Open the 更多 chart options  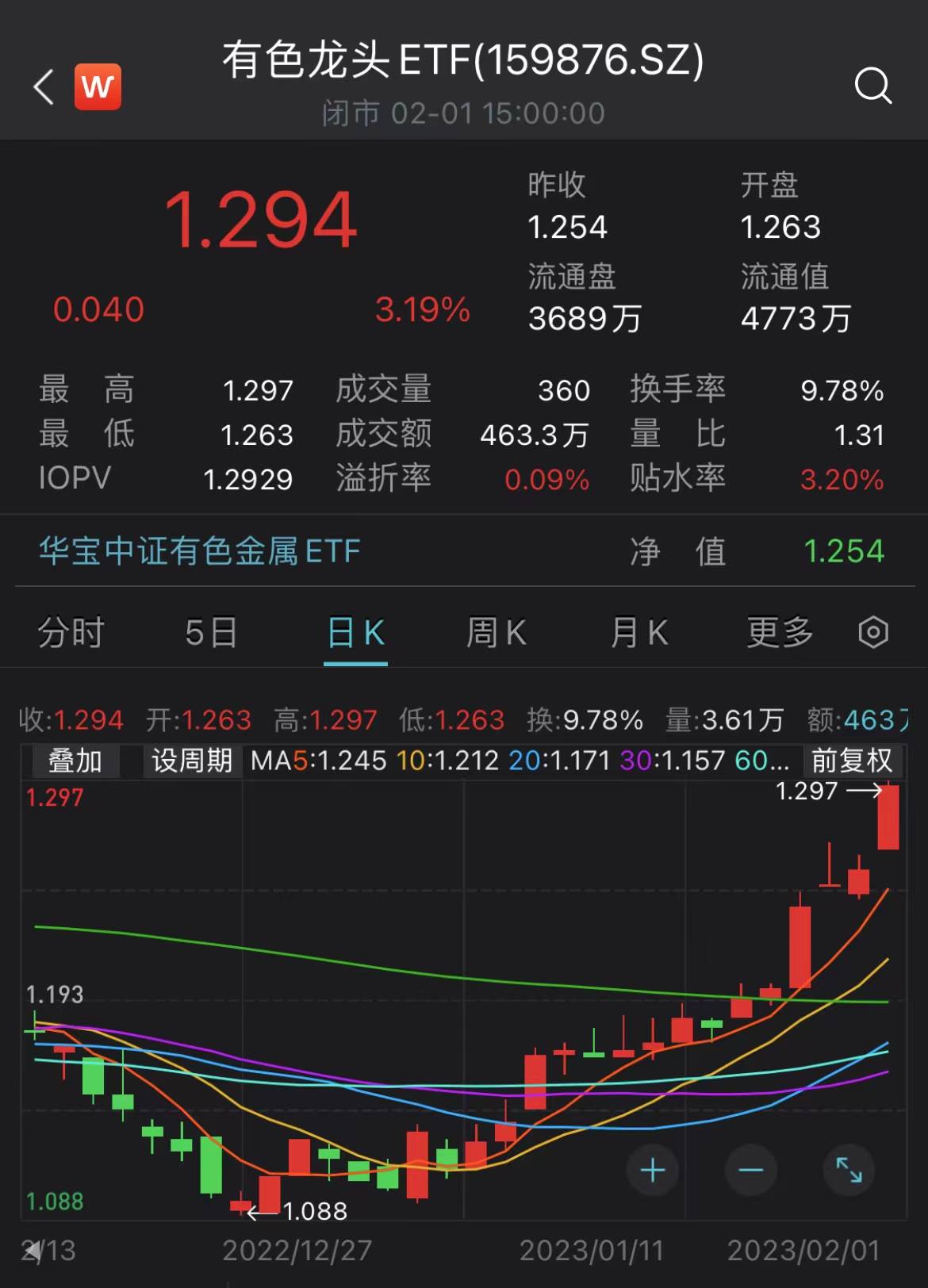[780, 633]
